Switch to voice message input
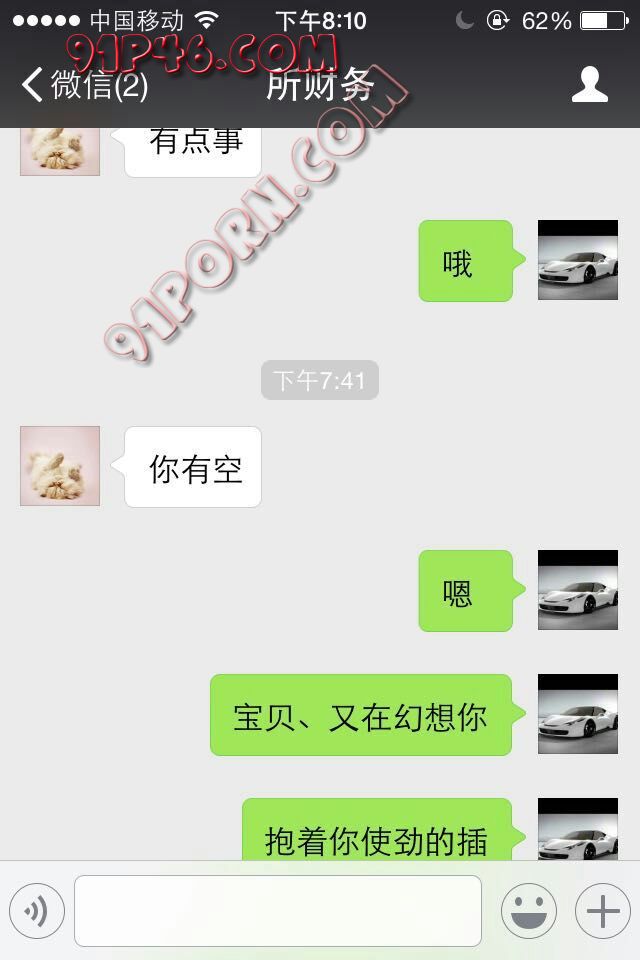Screen dimensions: 640x960 pyautogui.click(x=37, y=911)
